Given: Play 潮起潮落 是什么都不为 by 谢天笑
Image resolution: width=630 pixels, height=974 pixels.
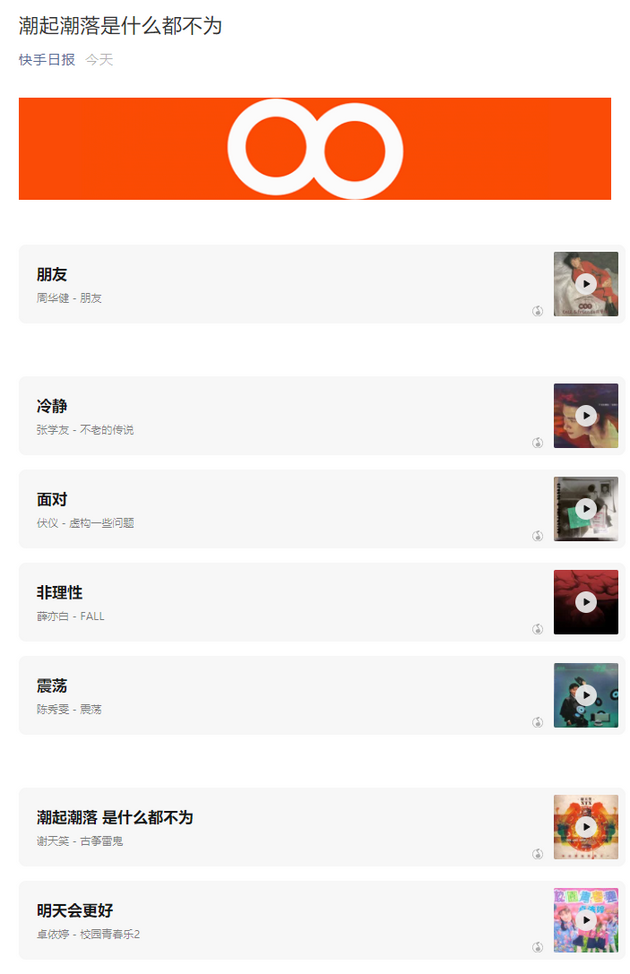Looking at the screenshot, I should (x=586, y=827).
